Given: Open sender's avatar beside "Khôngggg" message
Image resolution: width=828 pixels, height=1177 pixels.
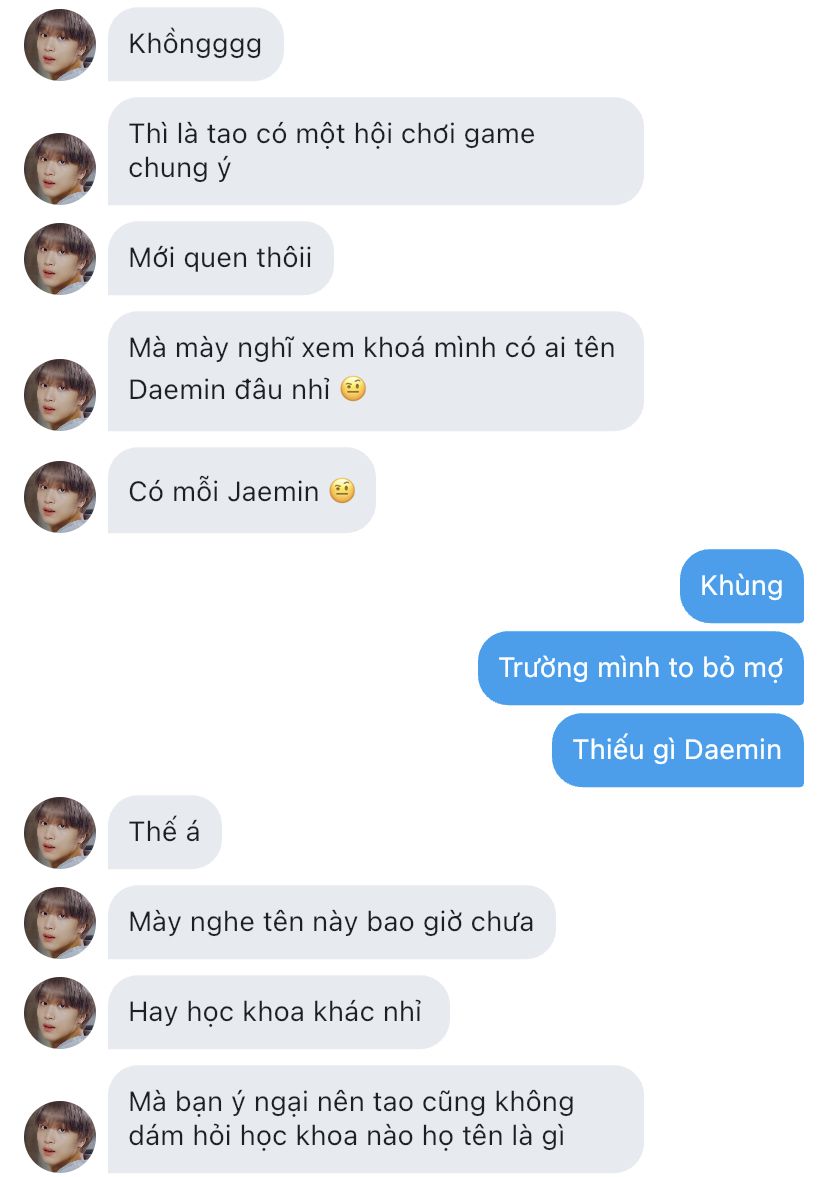Looking at the screenshot, I should pyautogui.click(x=60, y=45).
